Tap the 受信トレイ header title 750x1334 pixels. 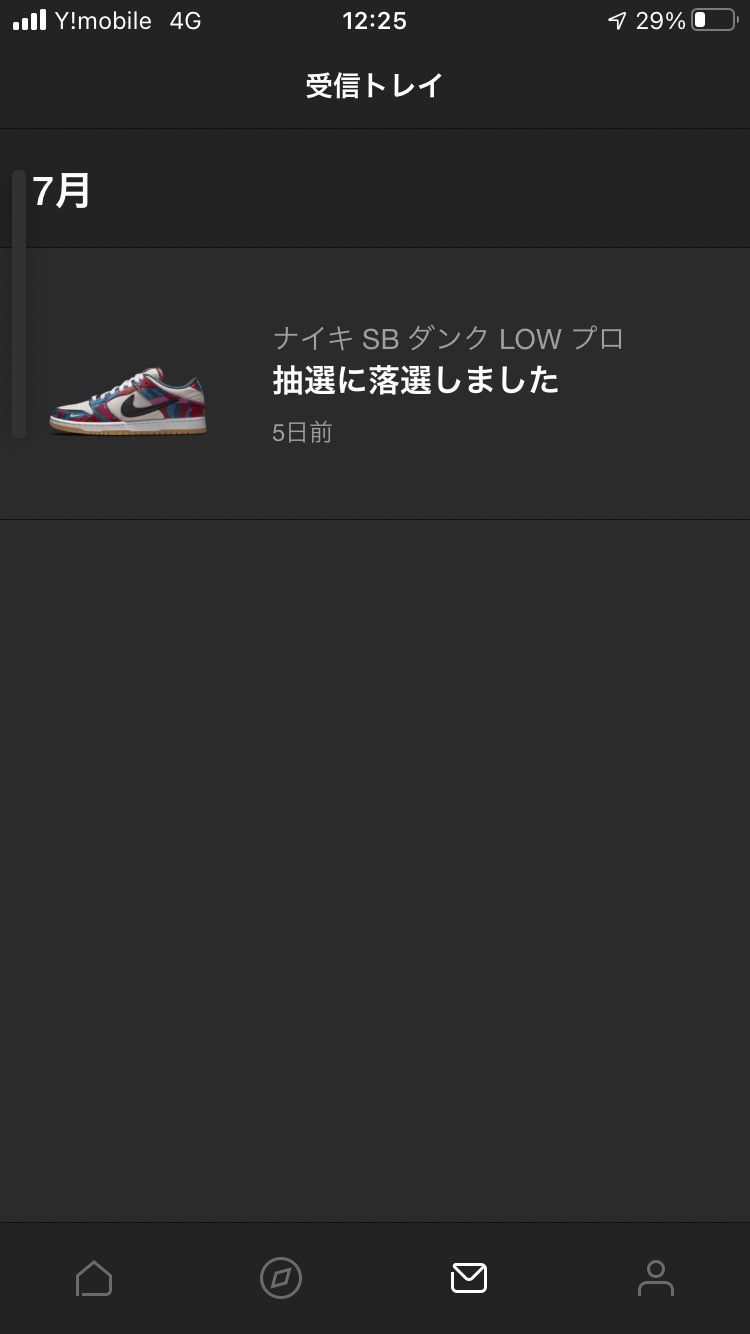tap(375, 85)
